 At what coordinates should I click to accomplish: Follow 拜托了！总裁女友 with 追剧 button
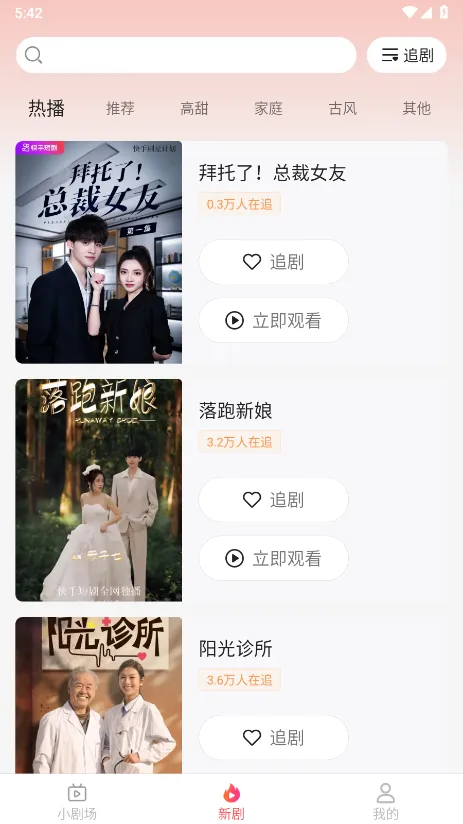point(273,262)
